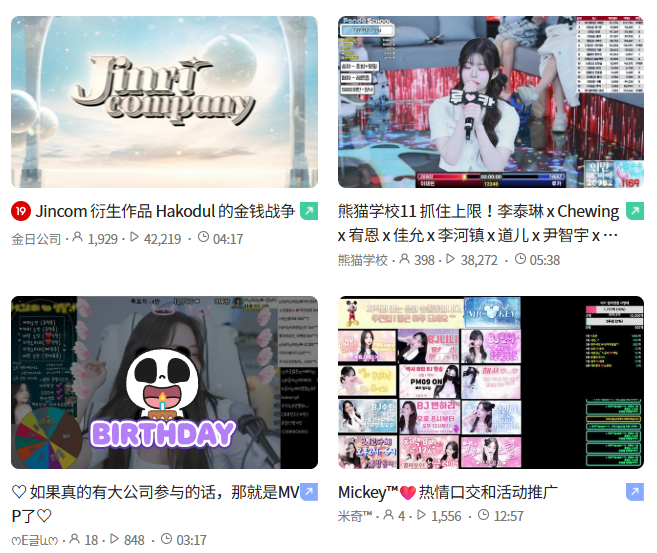Open the Mickey™ promotion video thumbnail
The image size is (657, 553).
pyautogui.click(x=490, y=382)
